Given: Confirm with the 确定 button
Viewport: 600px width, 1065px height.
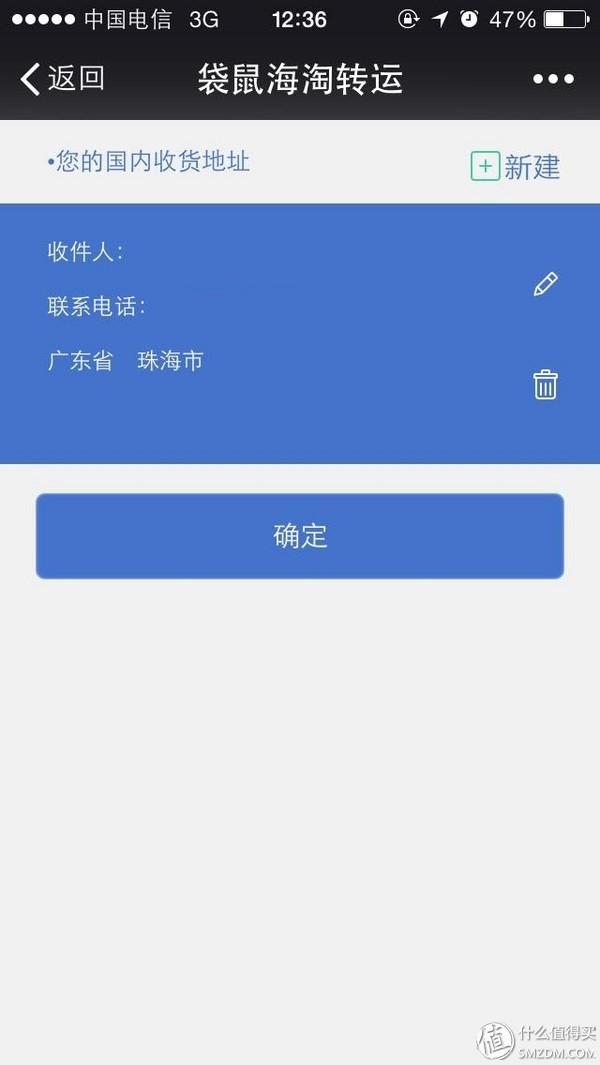Looking at the screenshot, I should (x=300, y=536).
